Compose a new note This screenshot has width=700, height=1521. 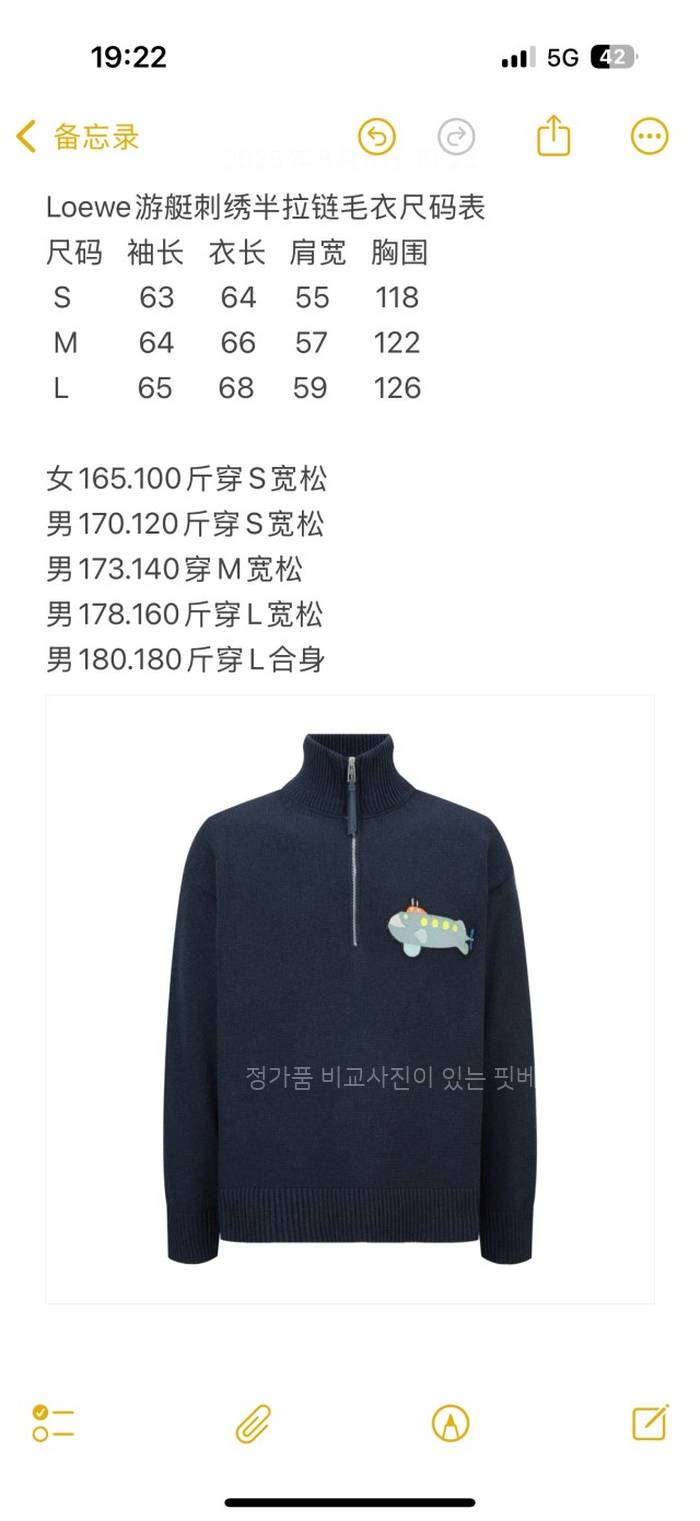tap(650, 1423)
